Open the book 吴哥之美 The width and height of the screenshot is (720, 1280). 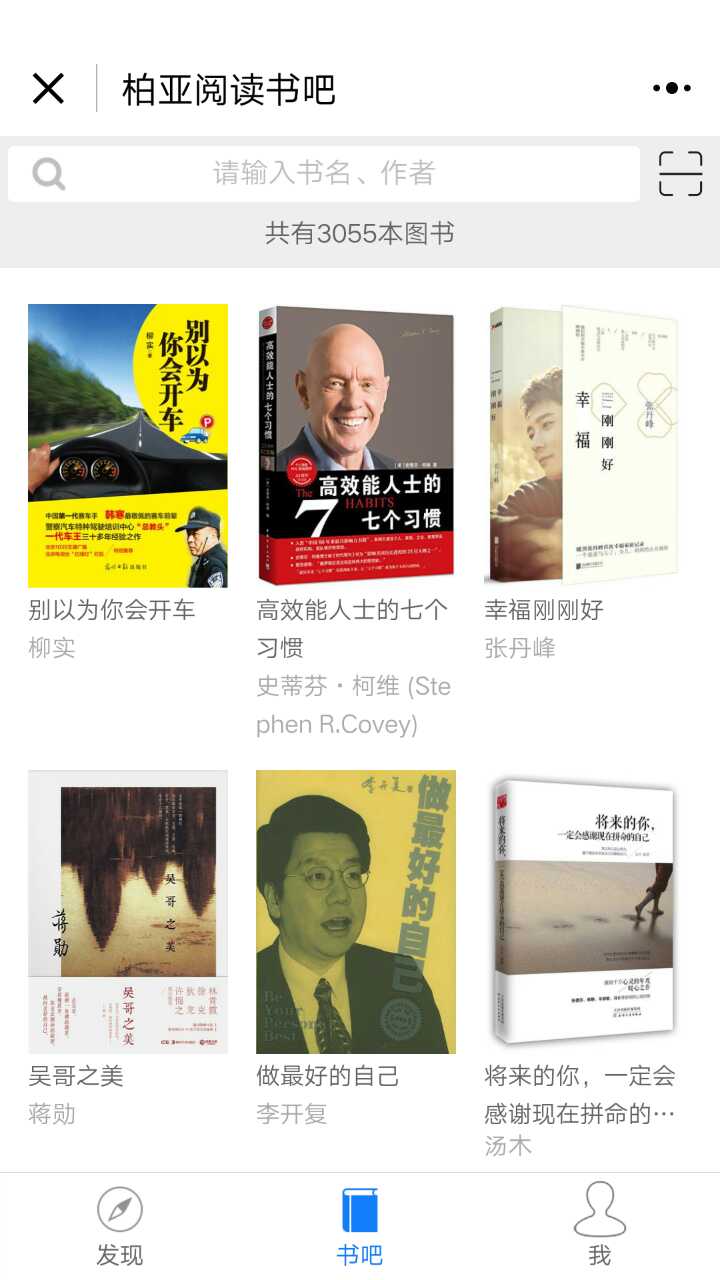pos(128,912)
